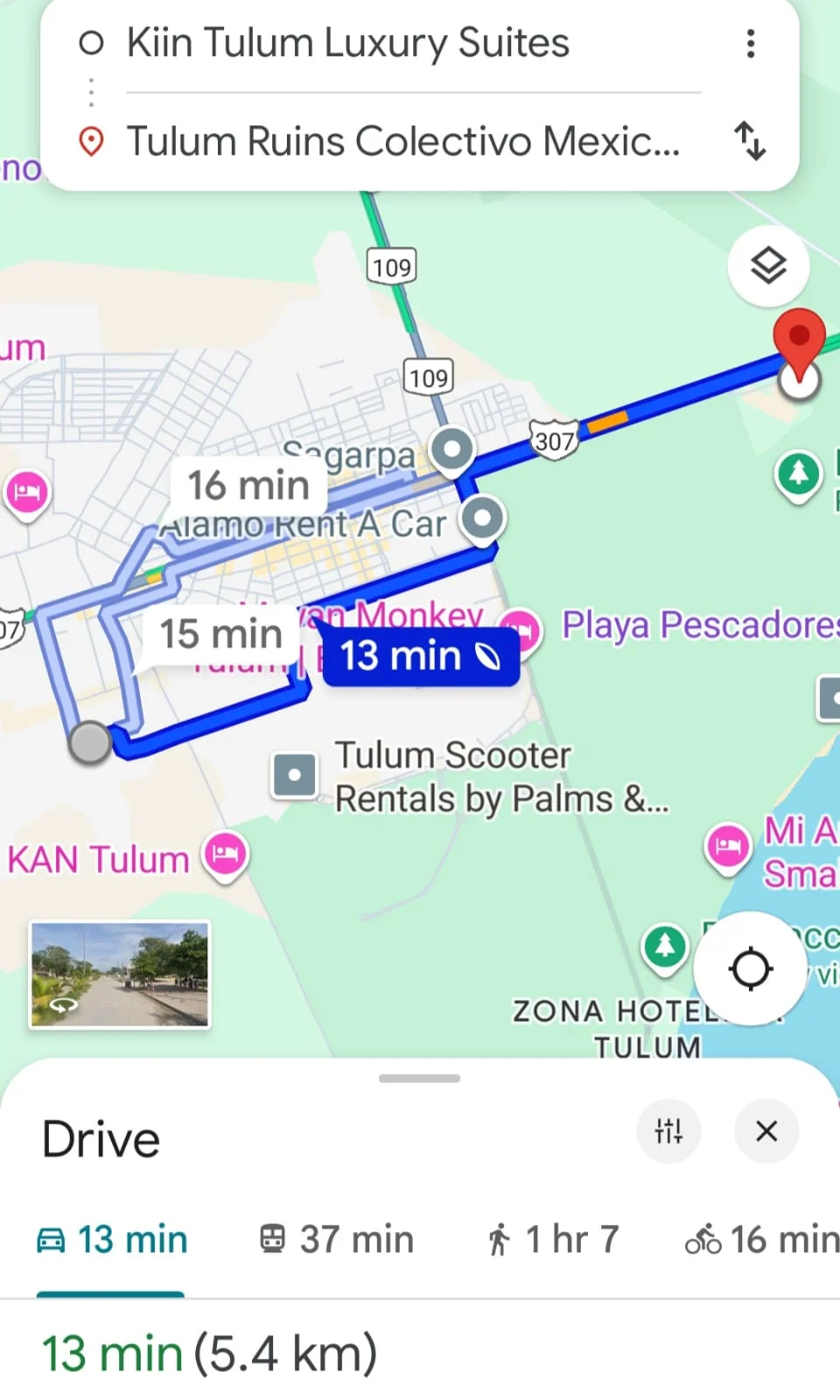Switch to the 1 hr 7 walking tab
840x1400 pixels.
pos(553,1240)
